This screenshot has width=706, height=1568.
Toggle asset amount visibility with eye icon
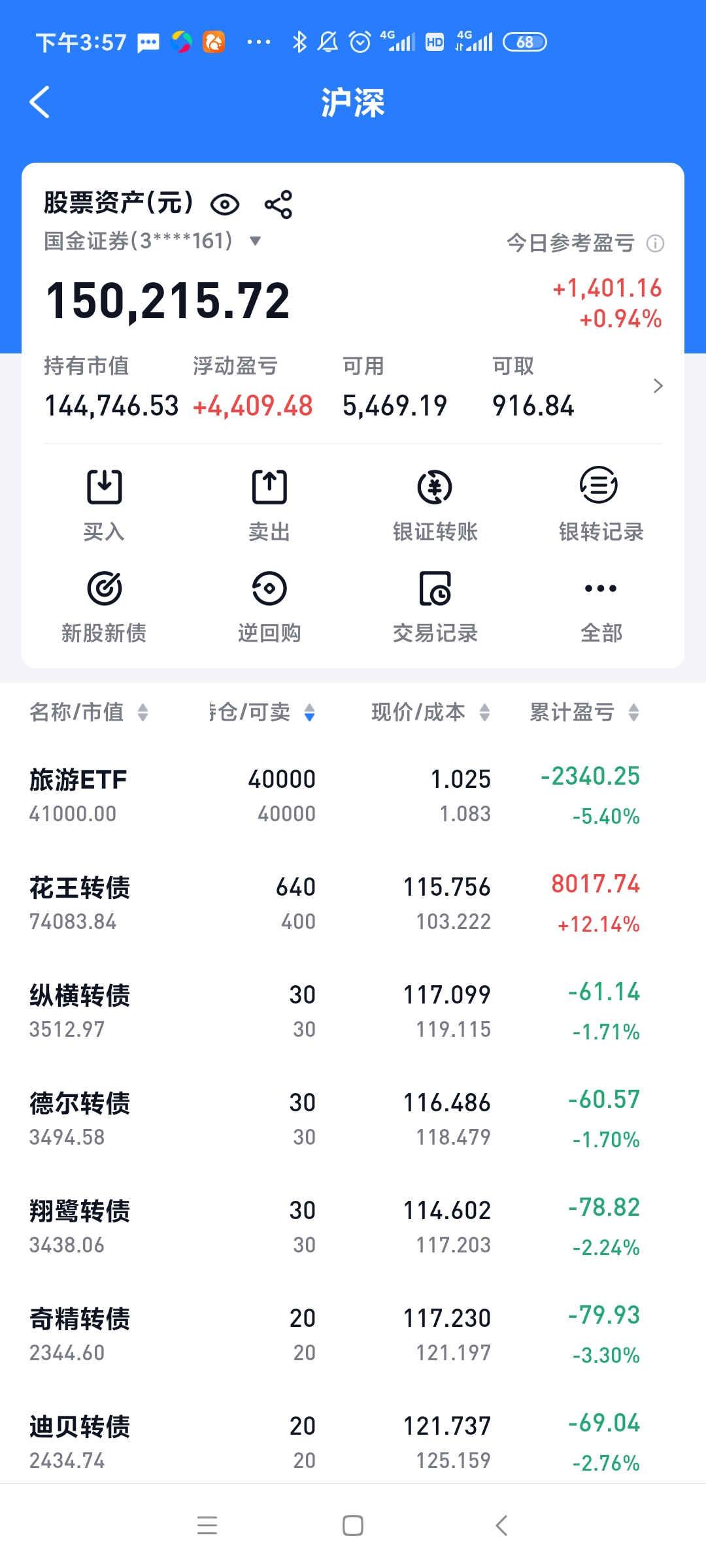225,204
